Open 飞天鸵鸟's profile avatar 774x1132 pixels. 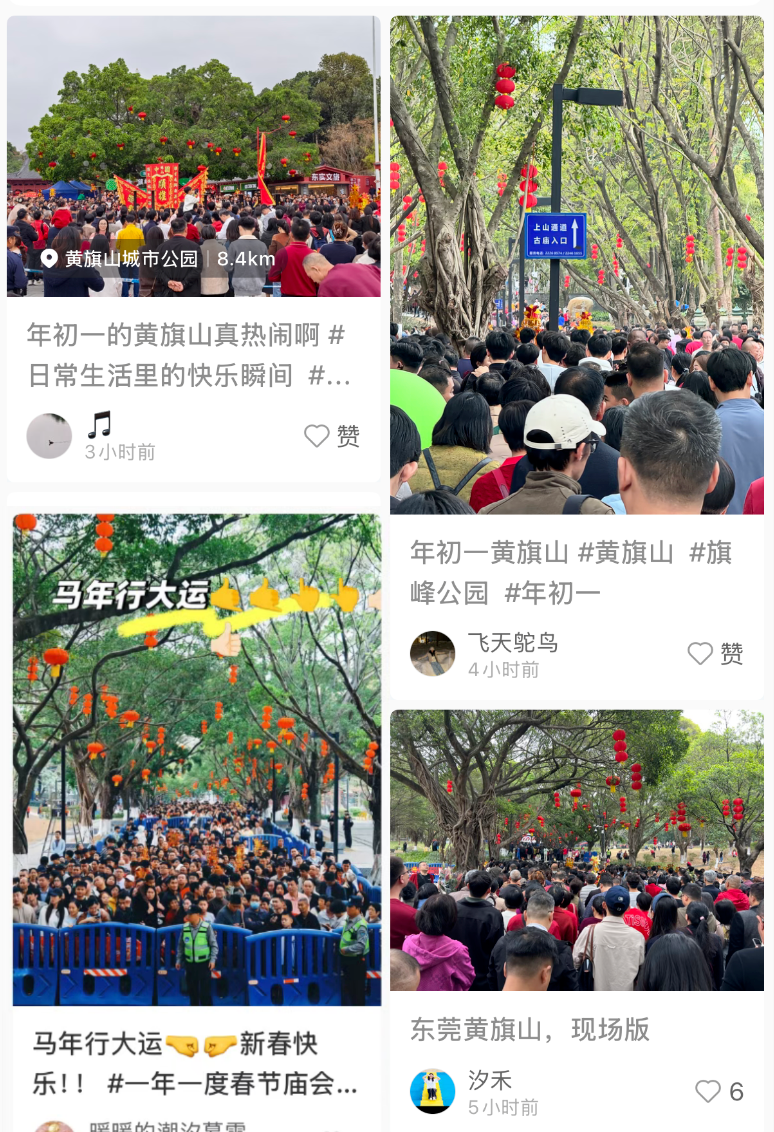pyautogui.click(x=432, y=654)
